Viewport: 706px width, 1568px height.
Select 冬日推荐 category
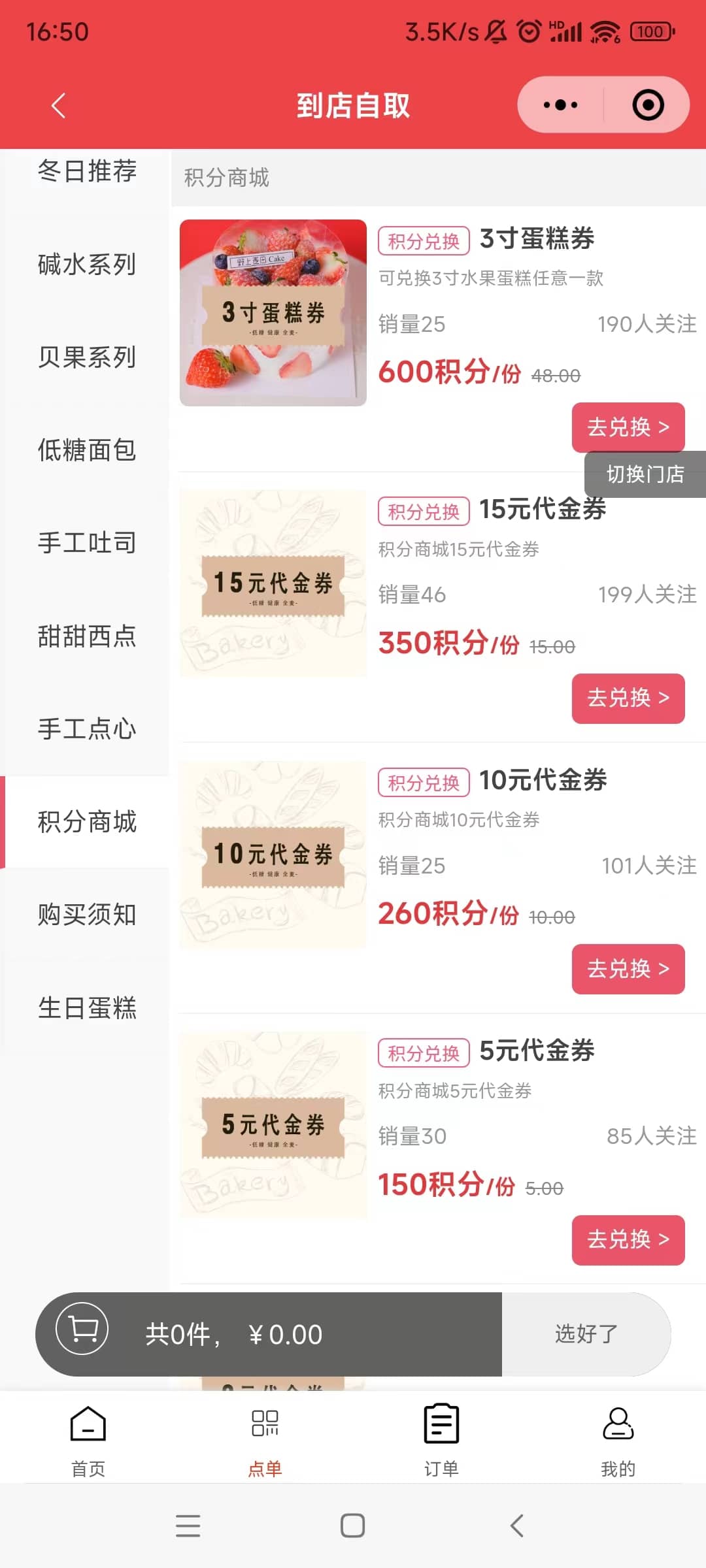point(87,171)
